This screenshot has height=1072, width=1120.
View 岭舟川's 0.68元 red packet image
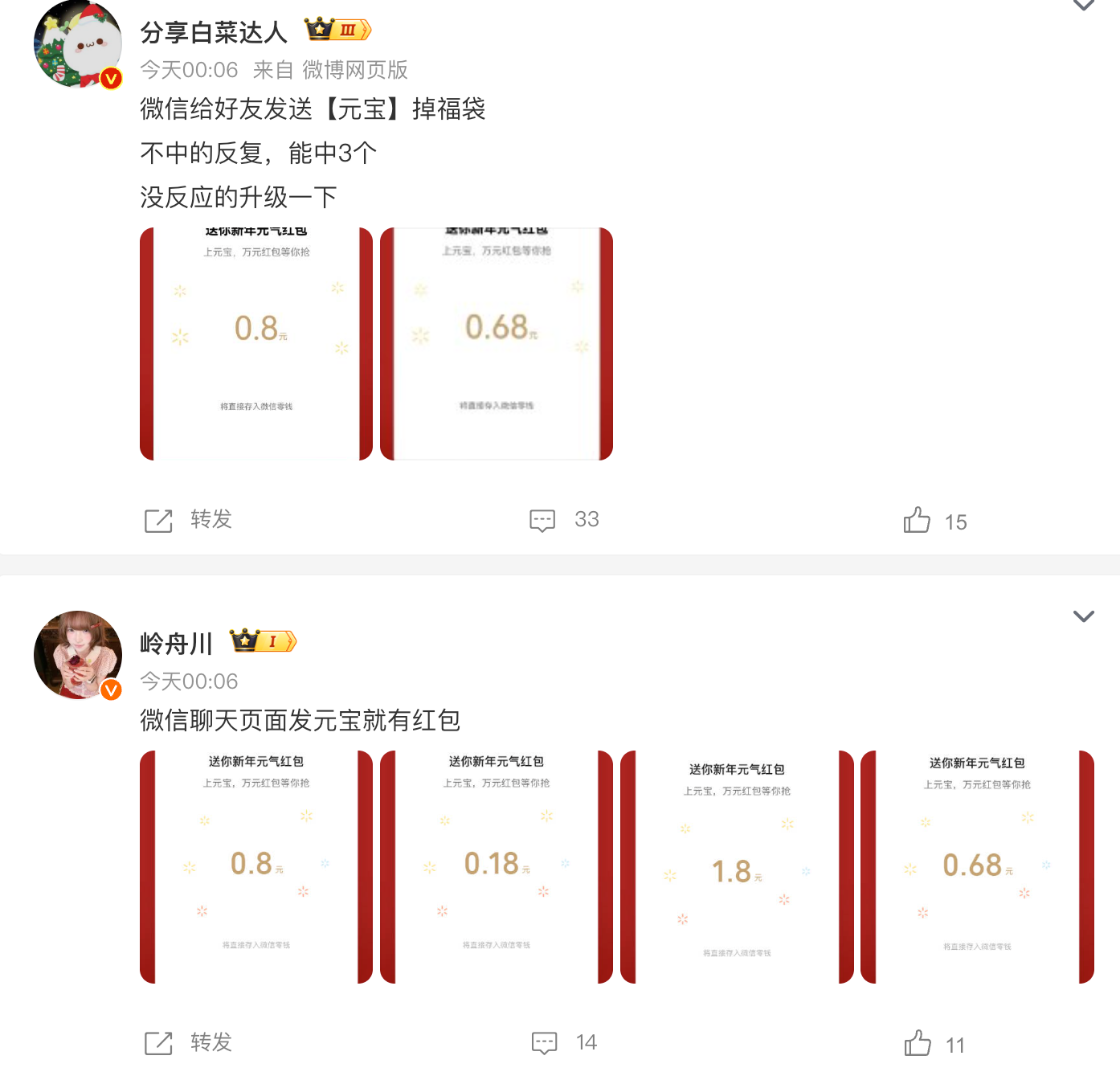[977, 867]
